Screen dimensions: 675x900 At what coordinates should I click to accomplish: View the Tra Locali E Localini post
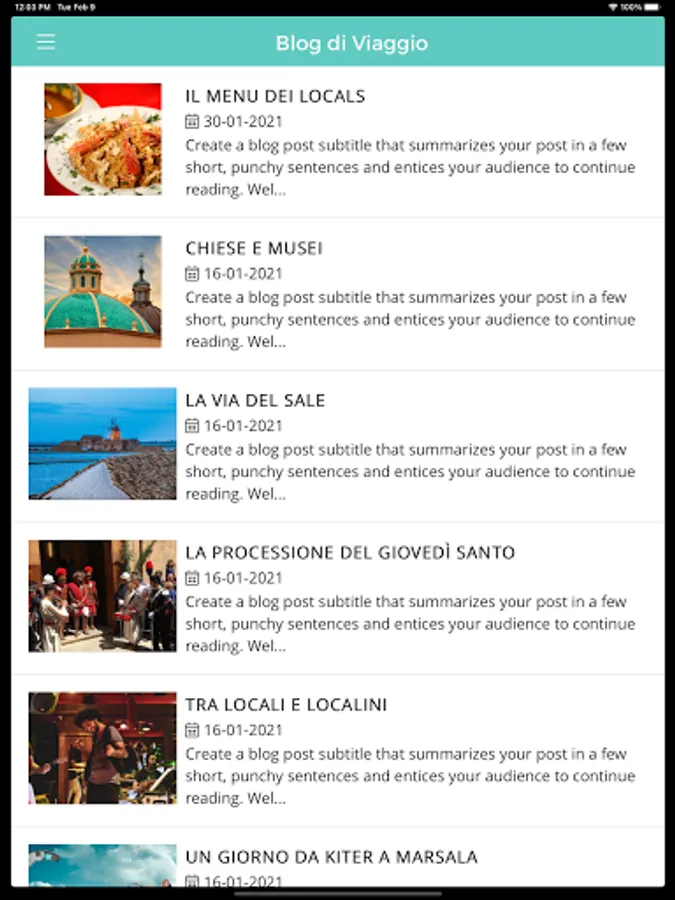(338, 750)
